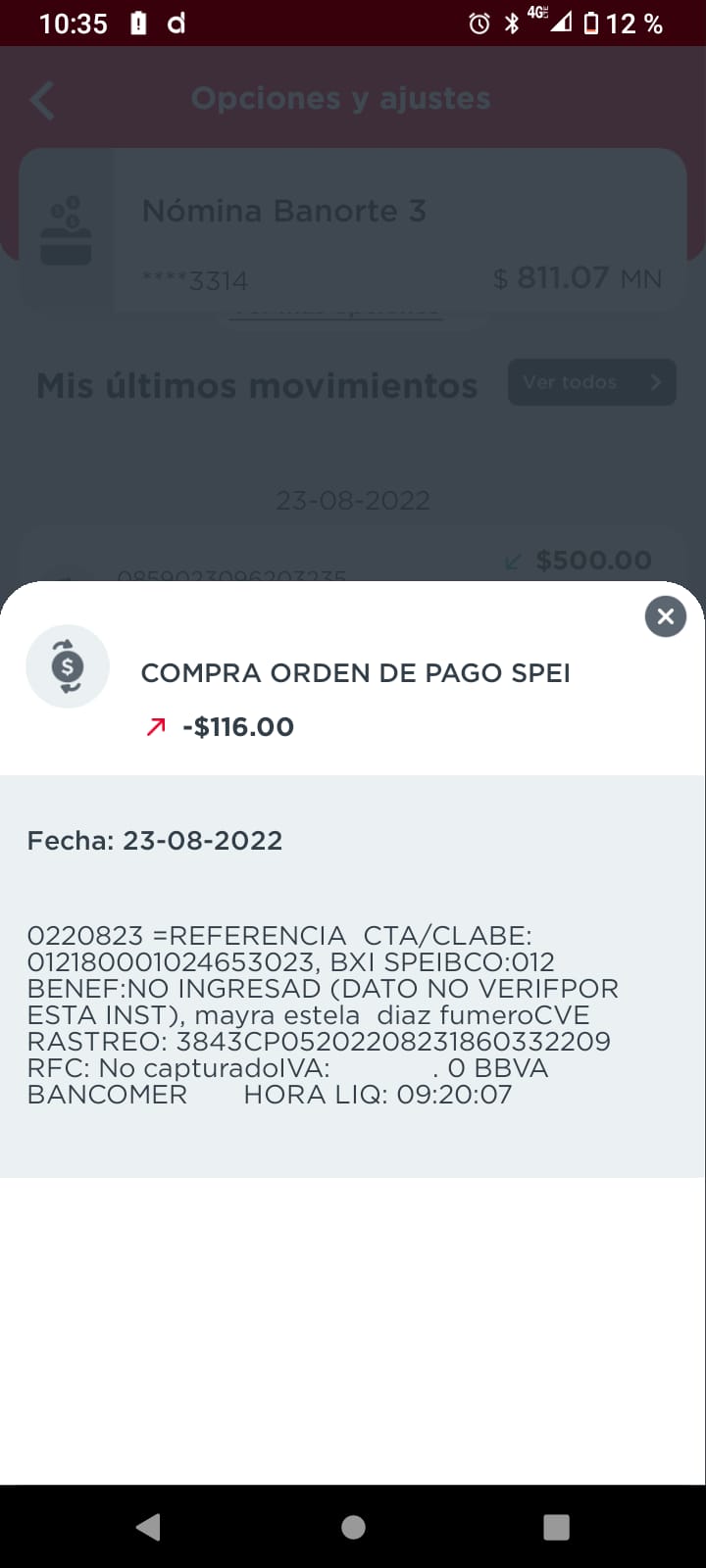The image size is (706, 1568).
Task: Close the SPEI transaction details sheet
Action: click(665, 616)
